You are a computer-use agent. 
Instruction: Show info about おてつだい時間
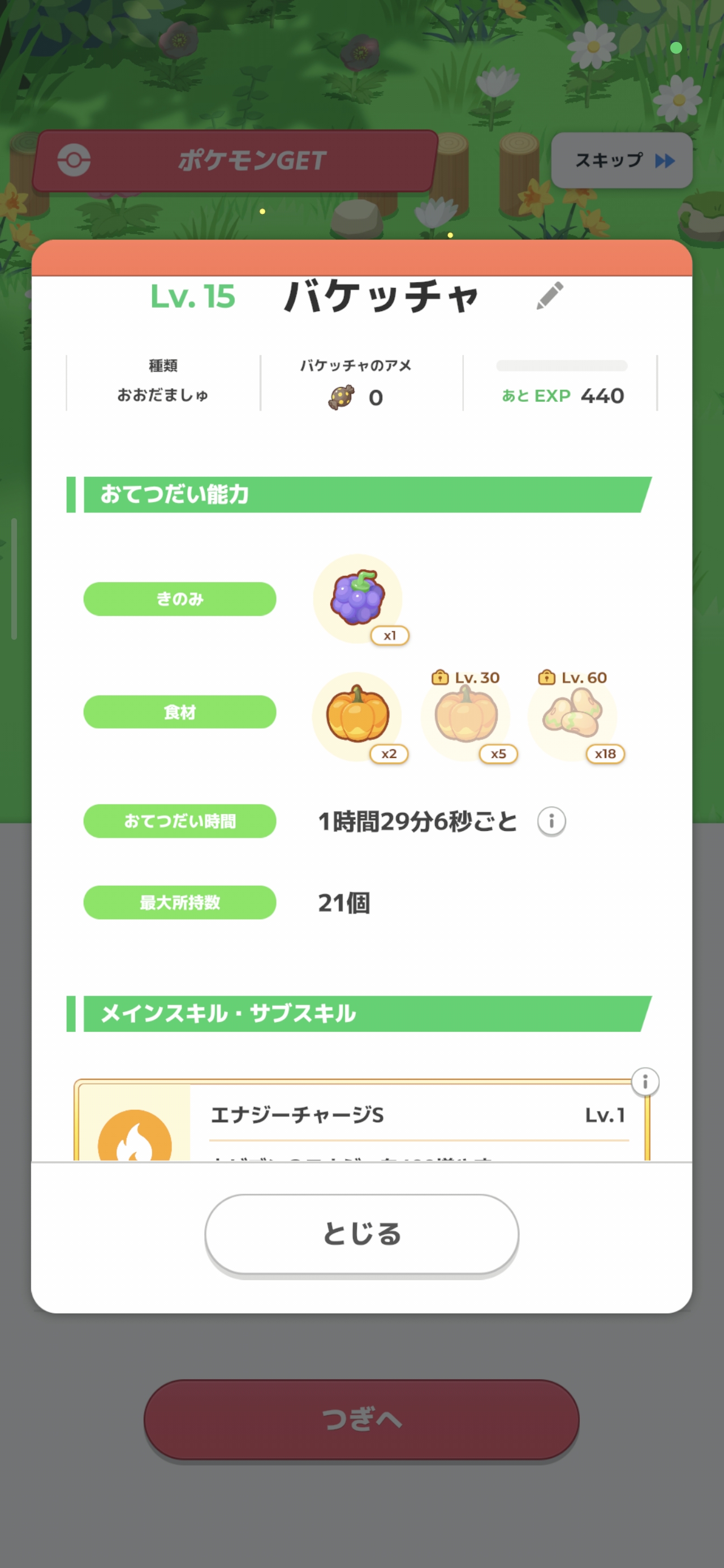click(551, 821)
